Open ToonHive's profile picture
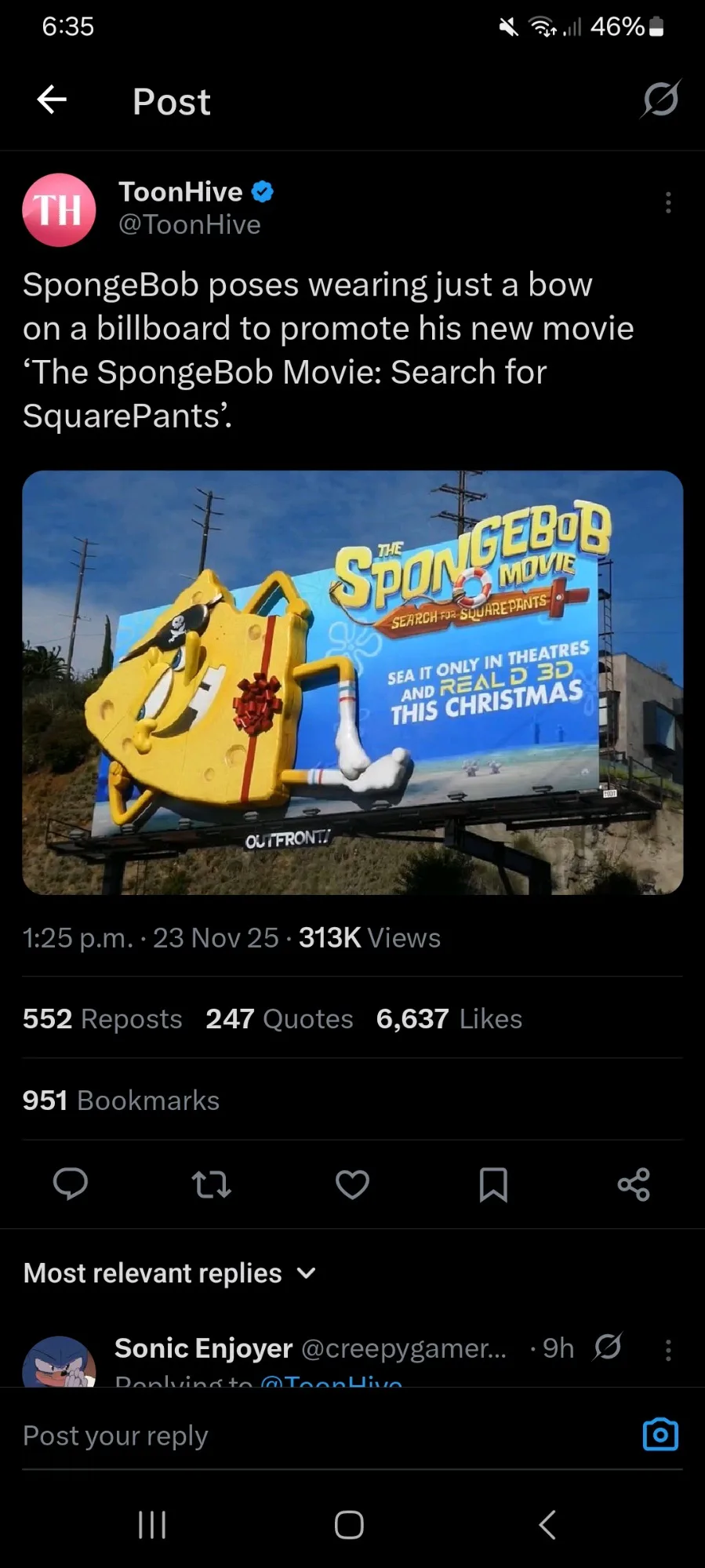This screenshot has width=705, height=1568. pos(59,209)
